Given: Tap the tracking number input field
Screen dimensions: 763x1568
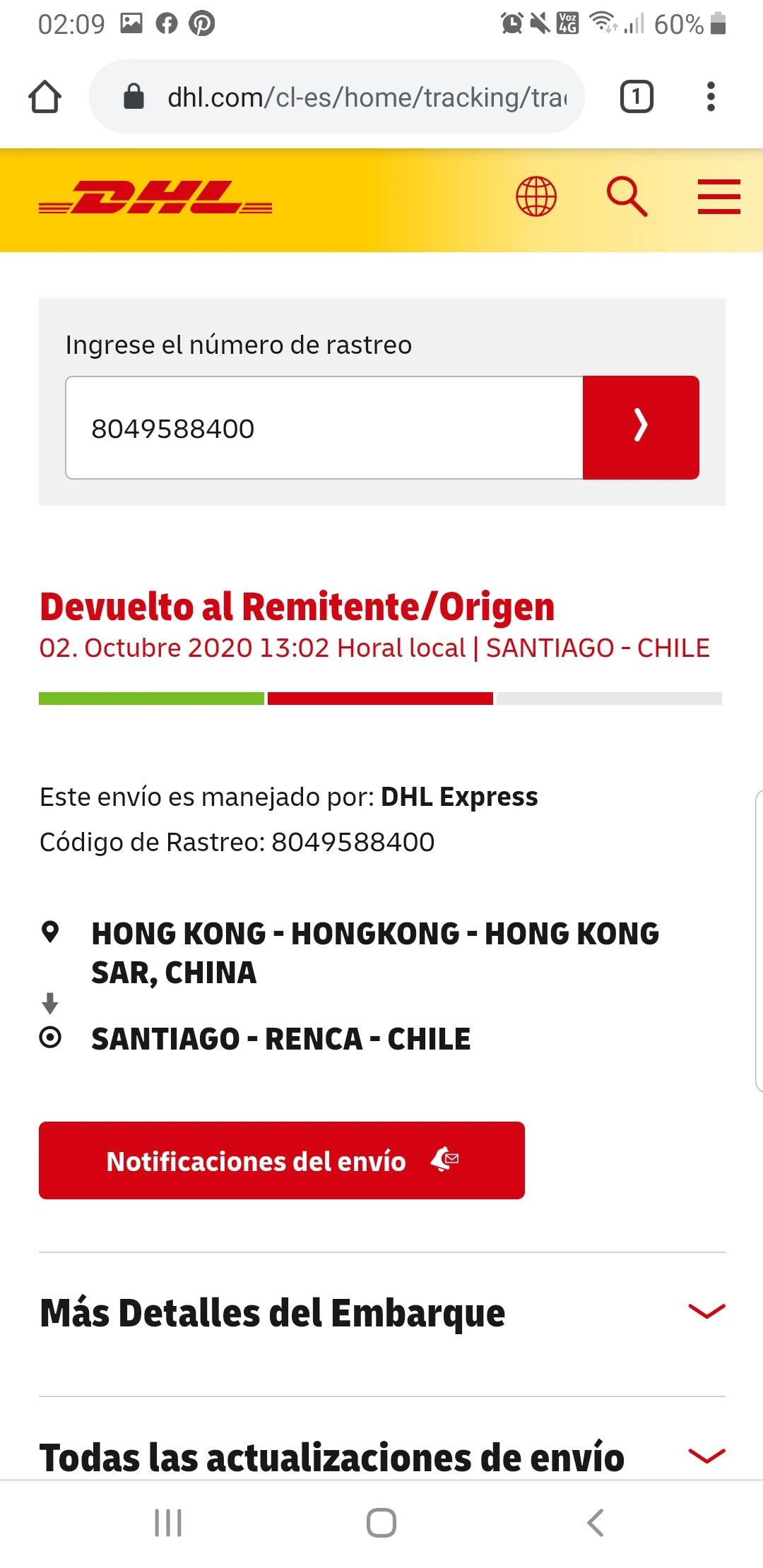Looking at the screenshot, I should [x=325, y=428].
